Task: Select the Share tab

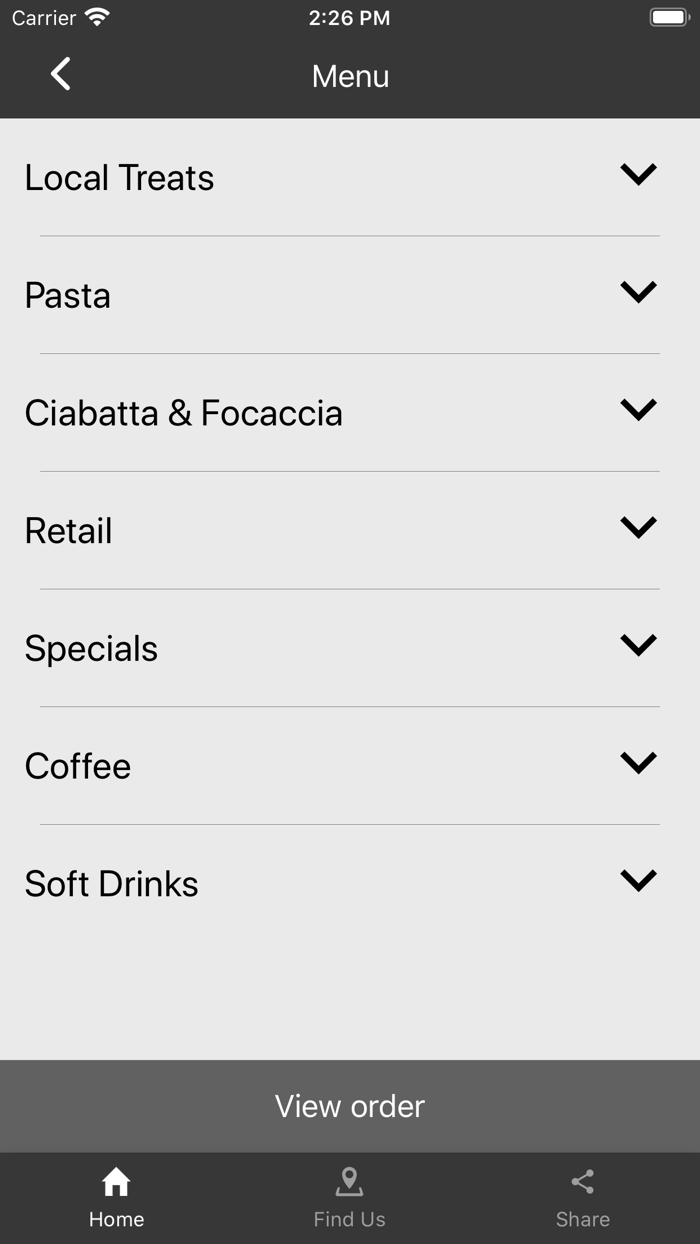Action: [583, 1198]
